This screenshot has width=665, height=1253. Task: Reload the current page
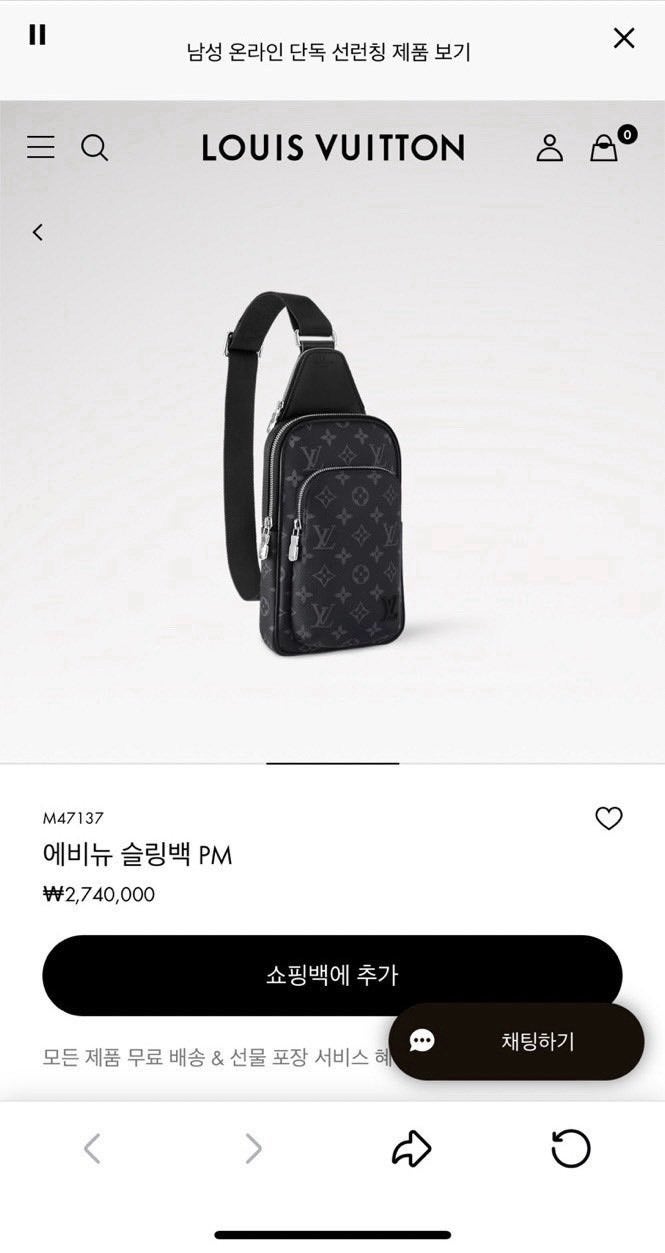571,1149
